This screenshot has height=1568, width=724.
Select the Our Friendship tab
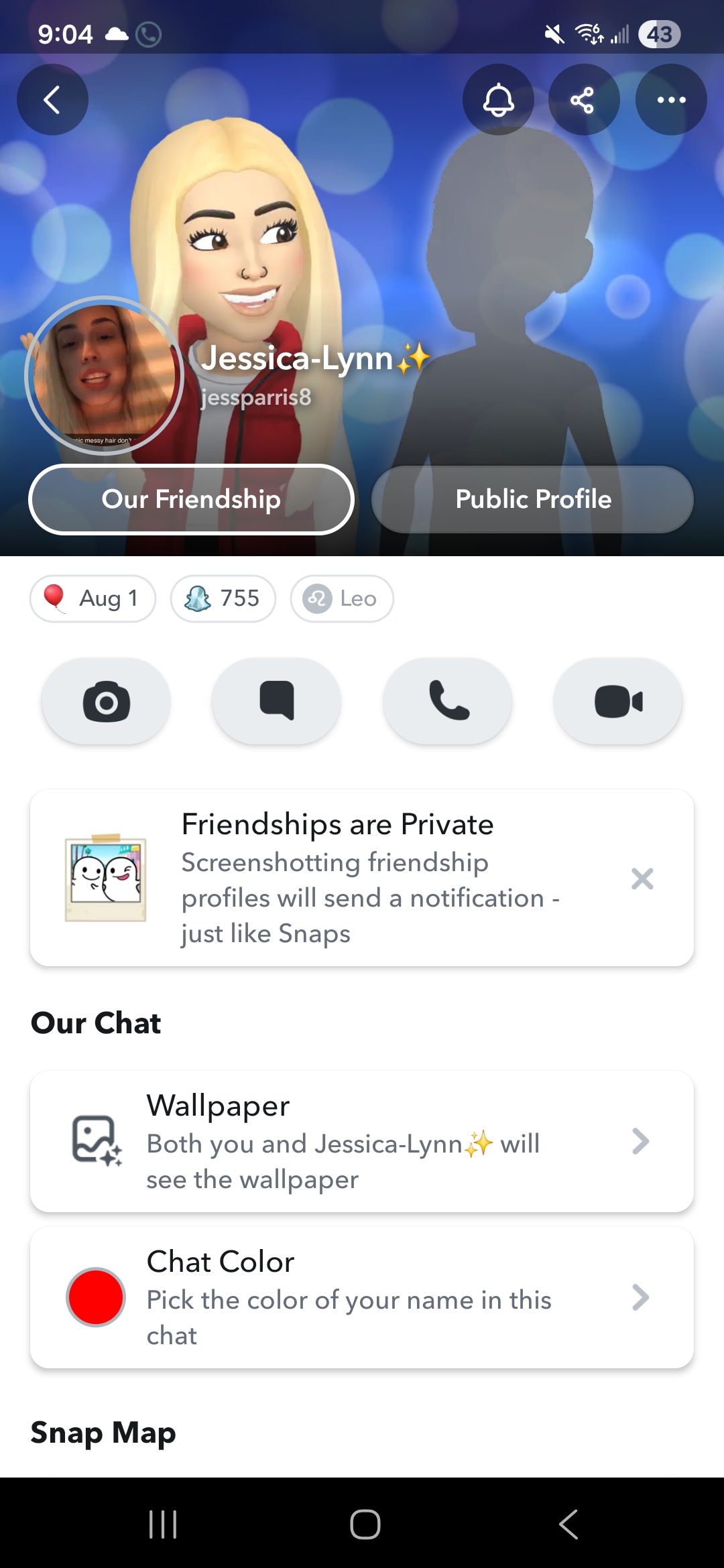click(191, 499)
